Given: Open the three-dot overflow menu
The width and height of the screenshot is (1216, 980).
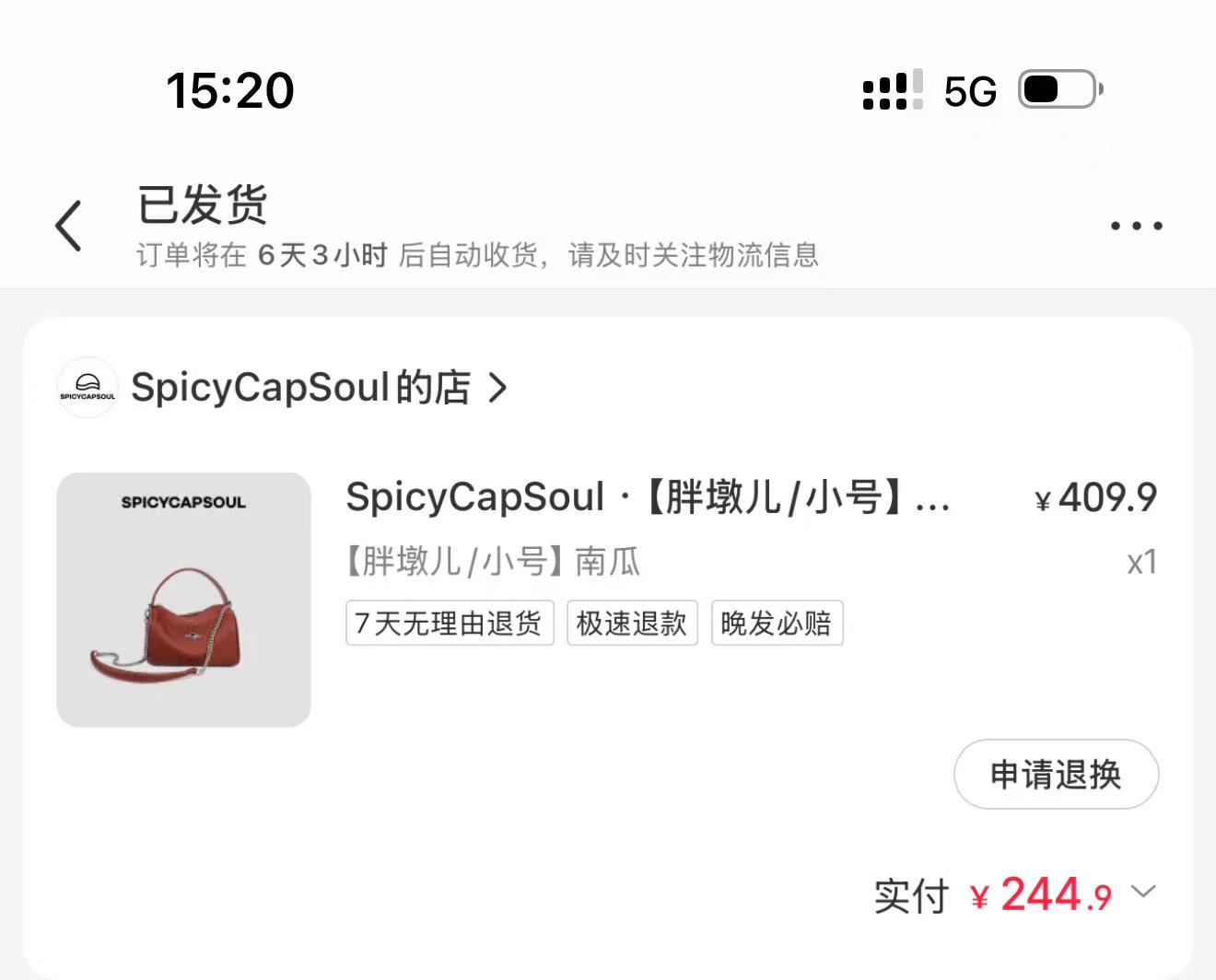Looking at the screenshot, I should [x=1136, y=226].
